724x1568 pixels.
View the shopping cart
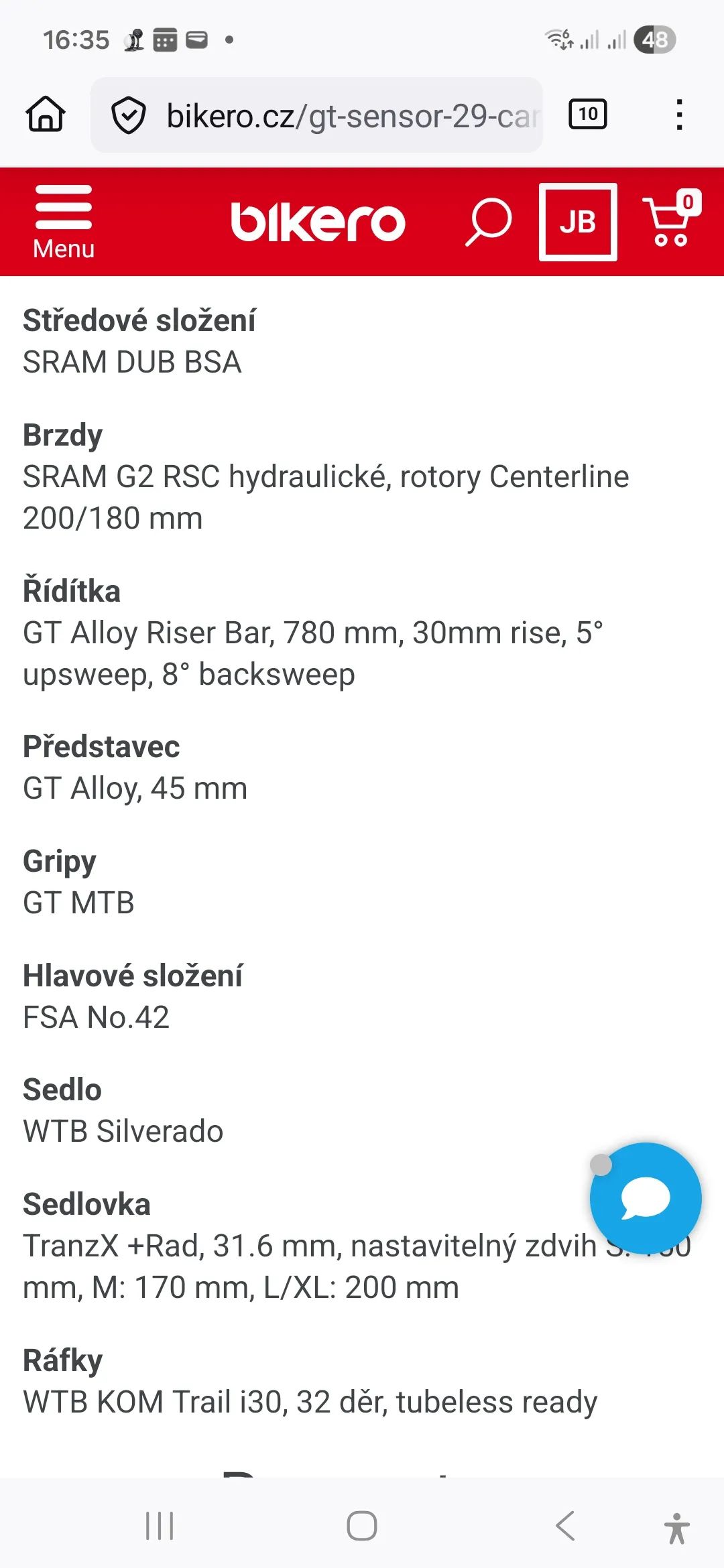[671, 221]
